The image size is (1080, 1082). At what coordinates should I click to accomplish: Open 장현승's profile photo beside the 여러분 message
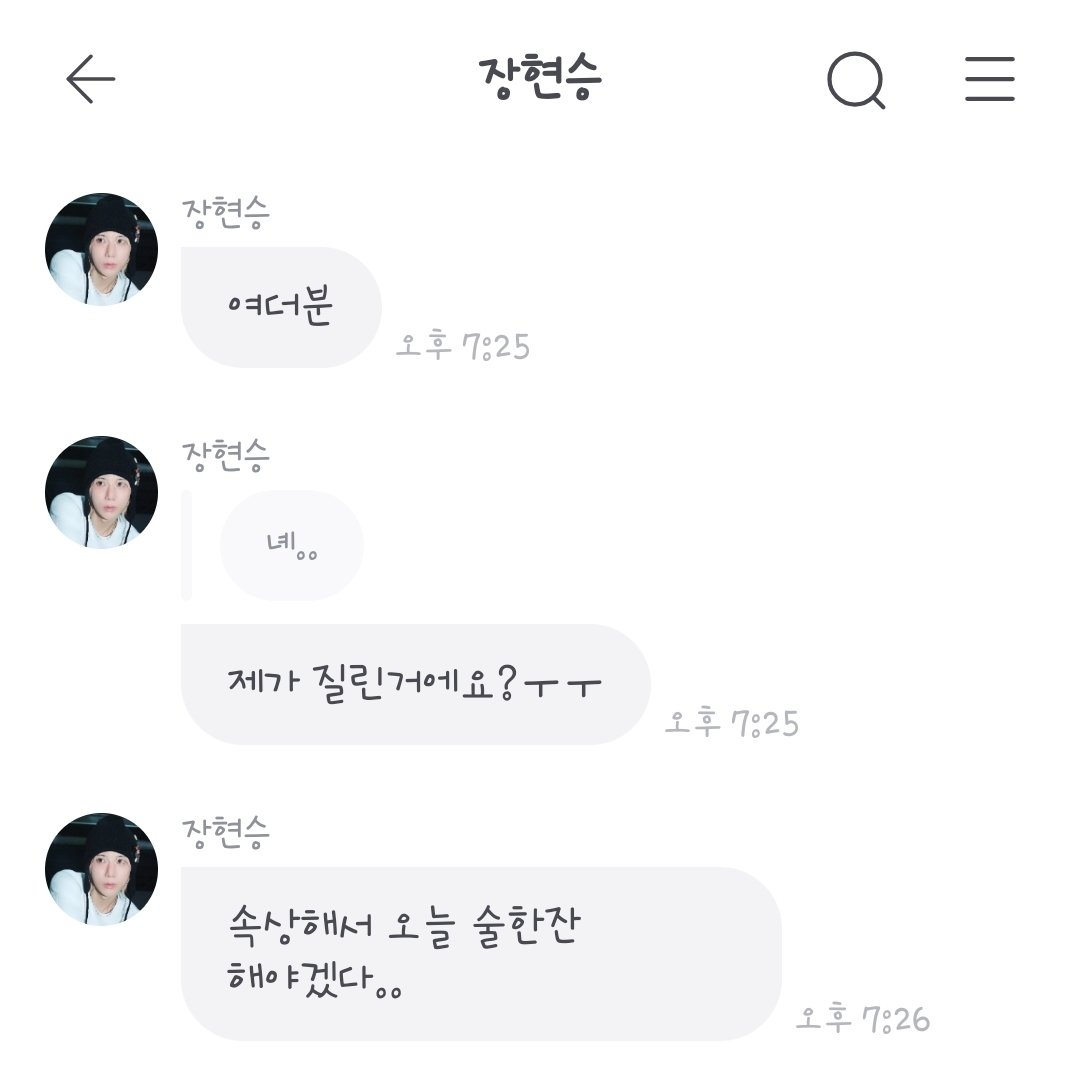click(x=101, y=249)
